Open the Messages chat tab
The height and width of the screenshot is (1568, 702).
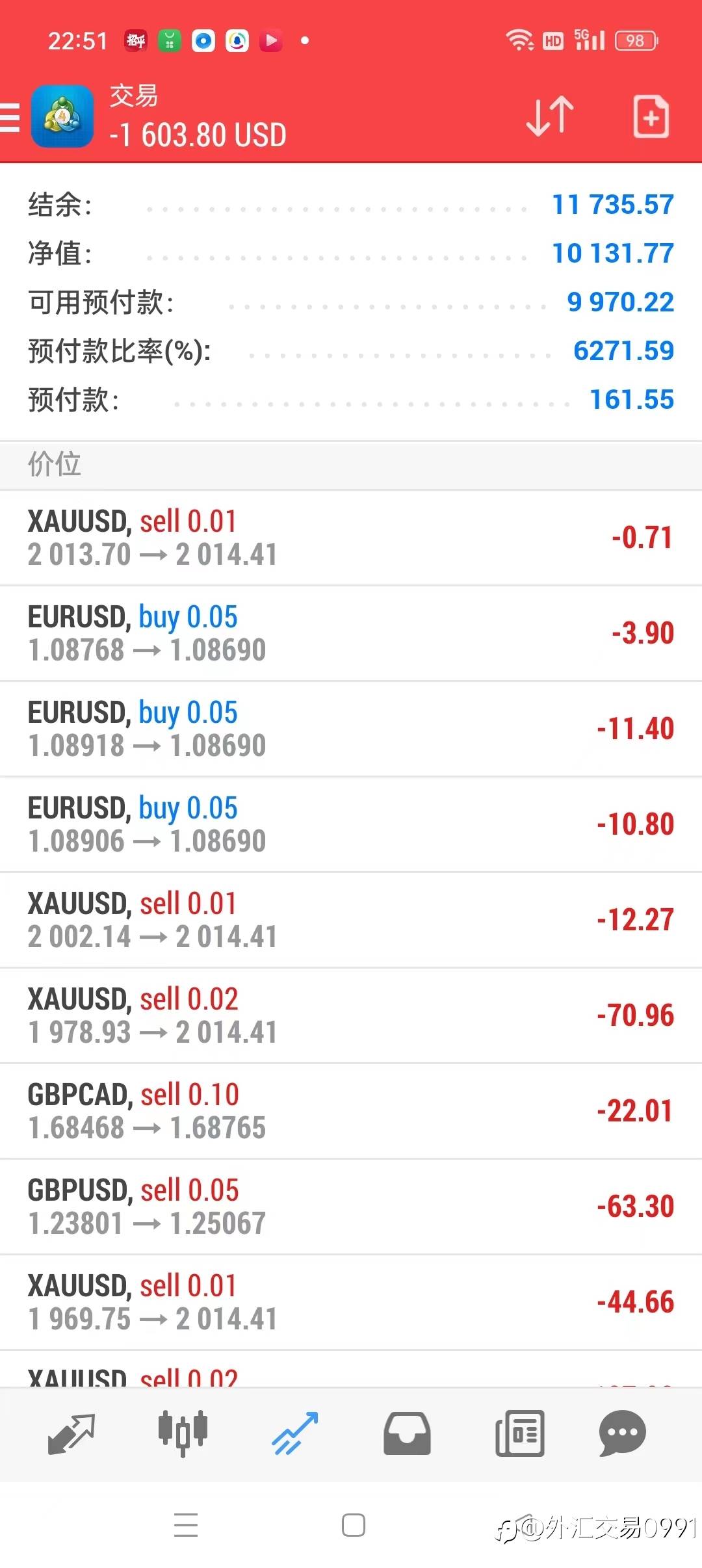click(x=622, y=1433)
